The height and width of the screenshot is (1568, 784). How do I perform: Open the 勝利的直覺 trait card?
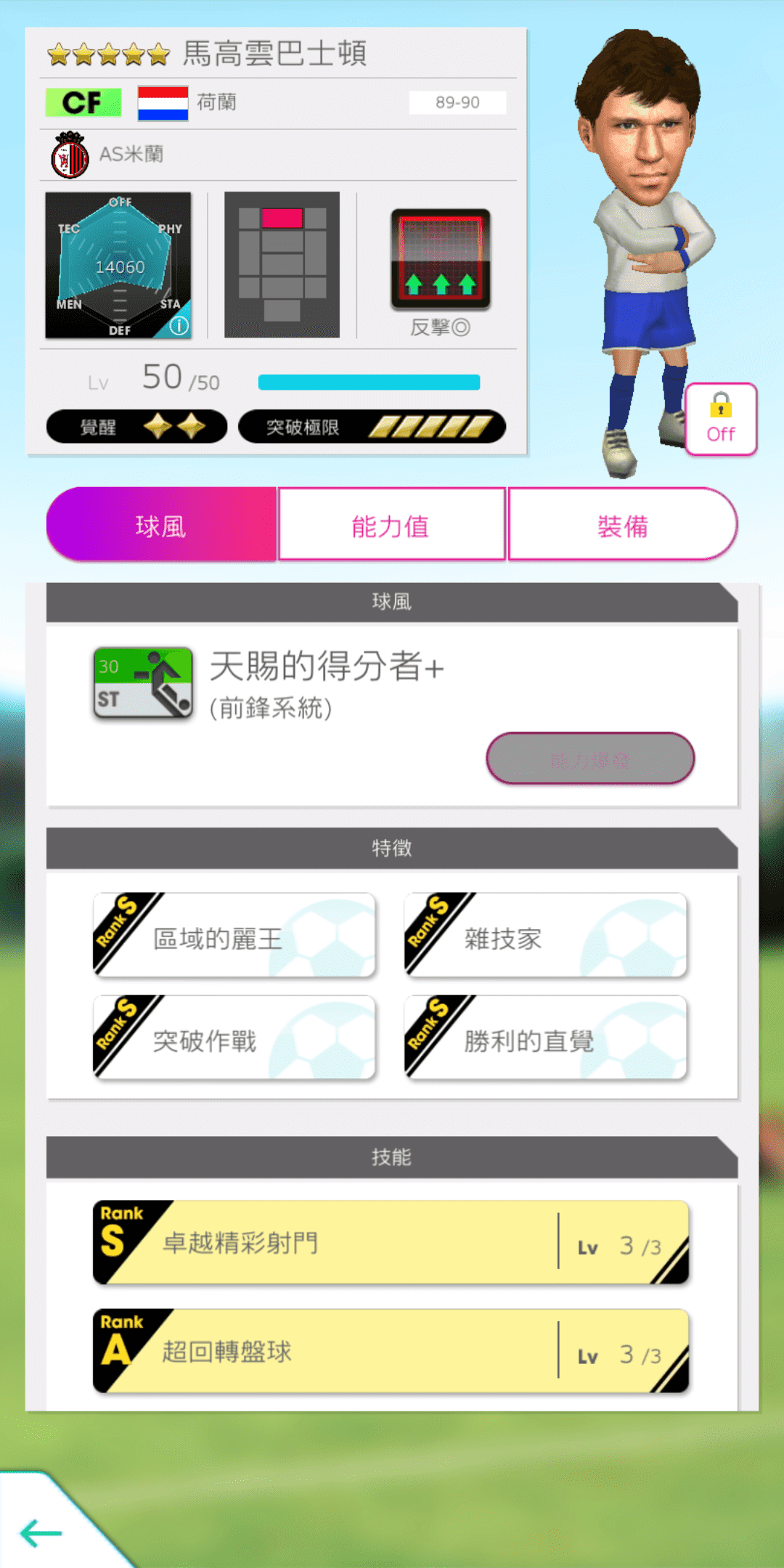pyautogui.click(x=546, y=1037)
